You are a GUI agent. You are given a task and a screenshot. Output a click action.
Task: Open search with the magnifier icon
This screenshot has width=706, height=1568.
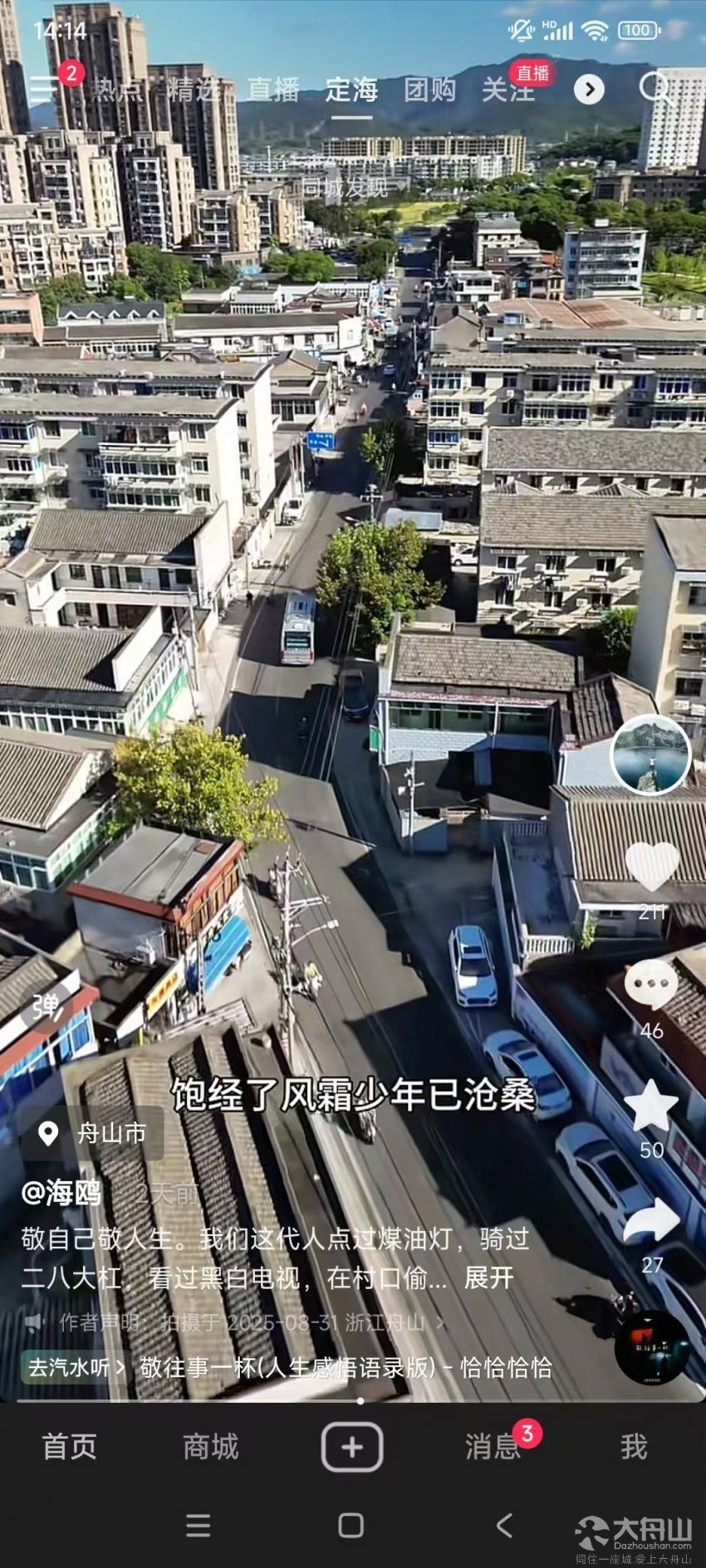click(655, 87)
